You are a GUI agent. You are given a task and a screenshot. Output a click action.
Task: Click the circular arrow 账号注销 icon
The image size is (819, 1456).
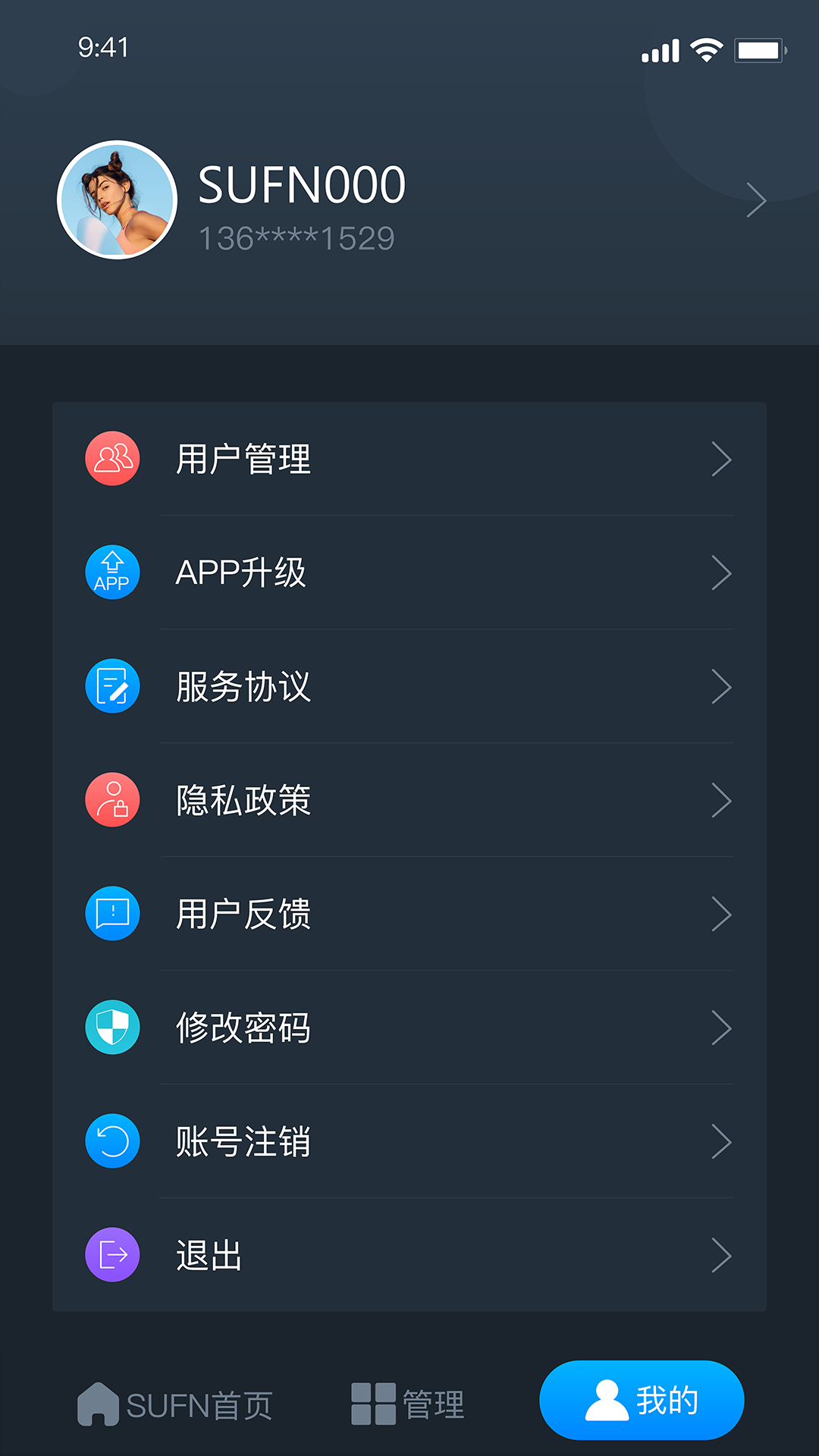click(112, 1141)
